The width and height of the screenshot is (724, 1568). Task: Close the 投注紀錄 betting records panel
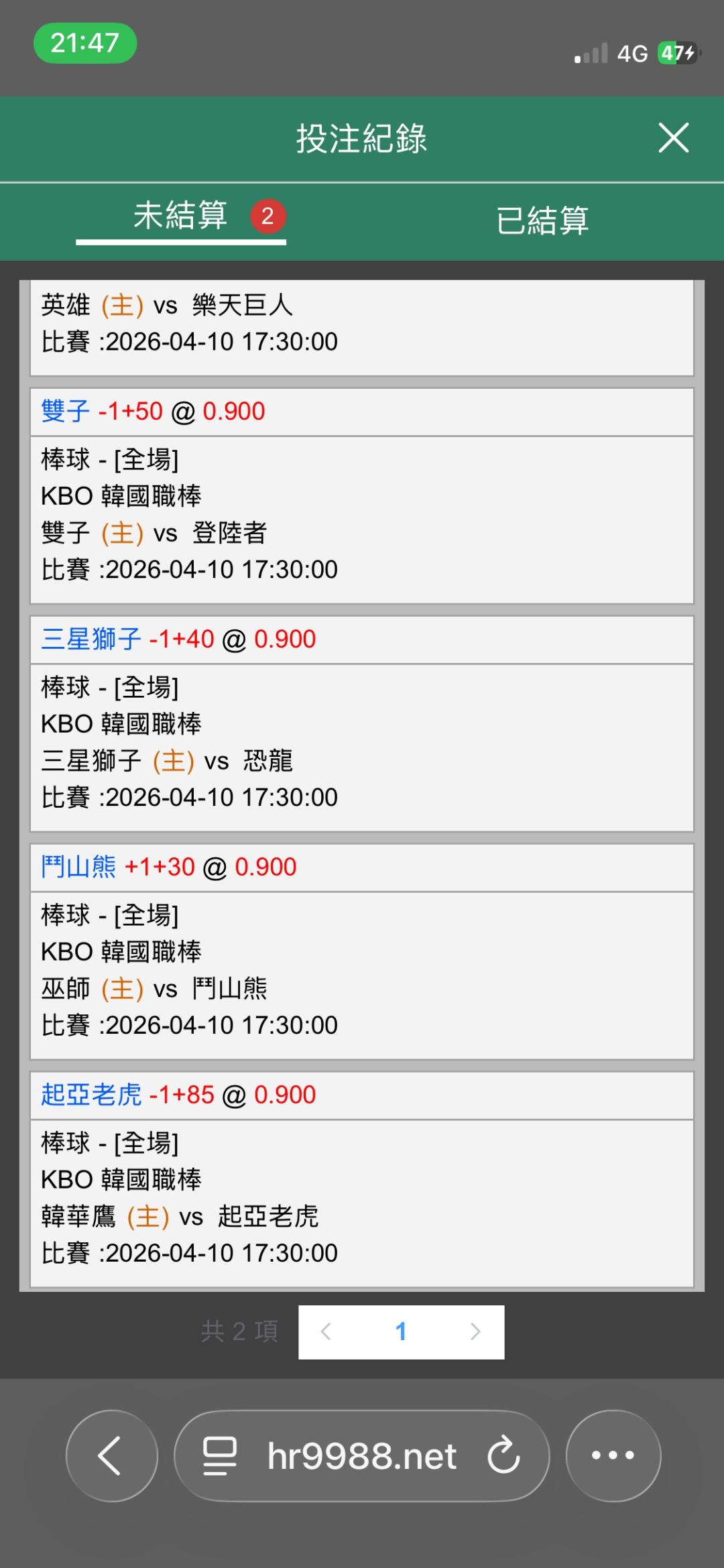[x=673, y=138]
